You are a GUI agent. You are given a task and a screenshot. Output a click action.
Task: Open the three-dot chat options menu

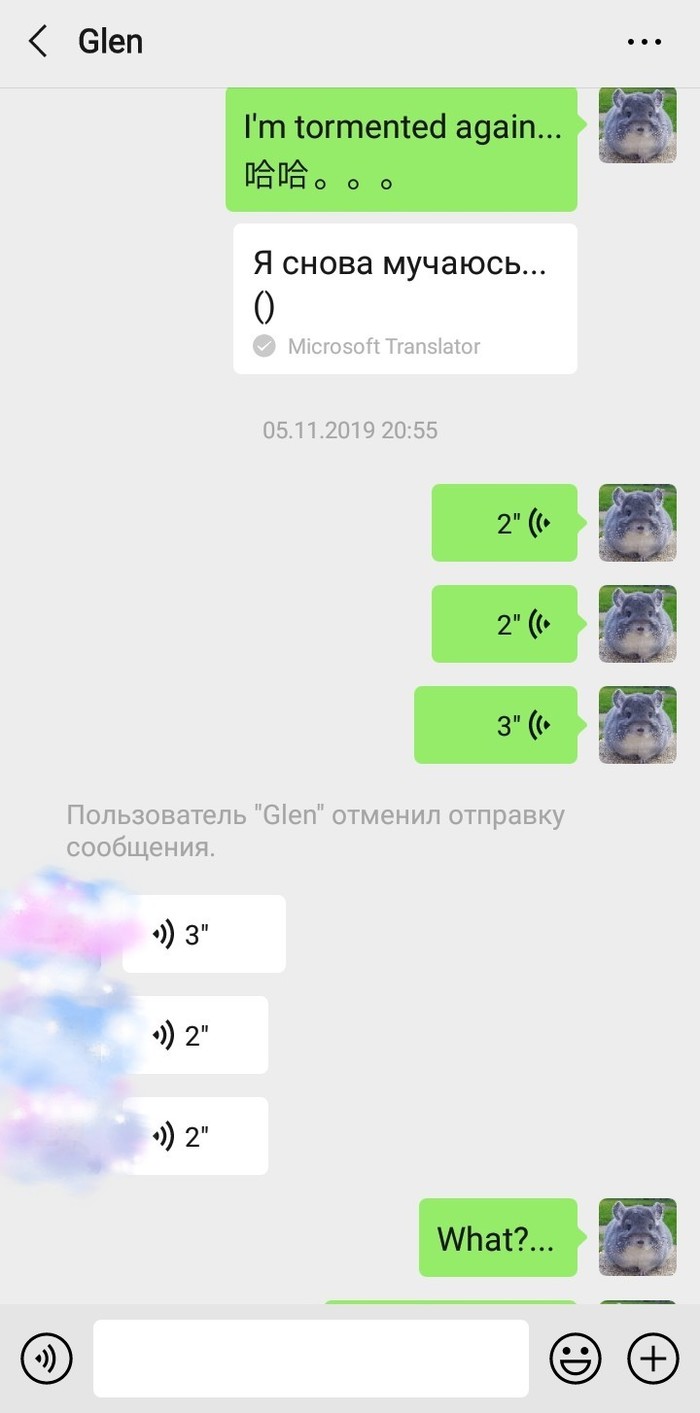click(x=644, y=42)
